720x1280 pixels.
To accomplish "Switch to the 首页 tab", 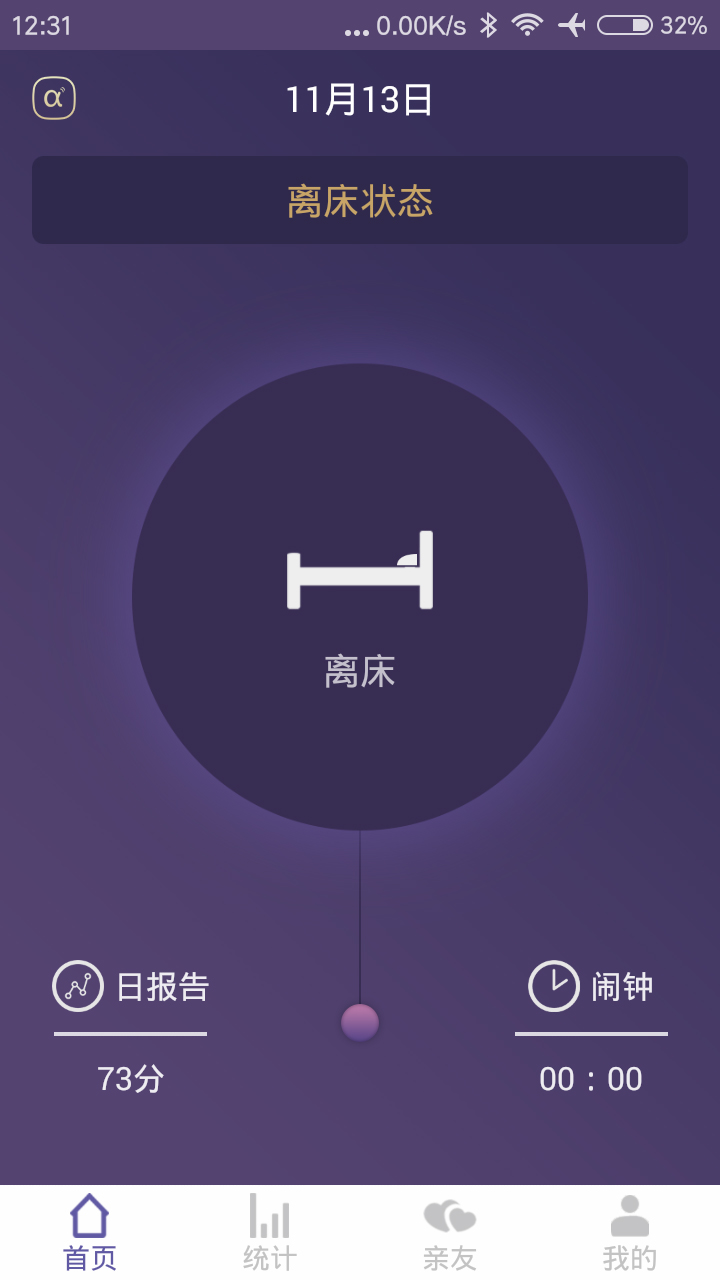I will (x=90, y=1232).
